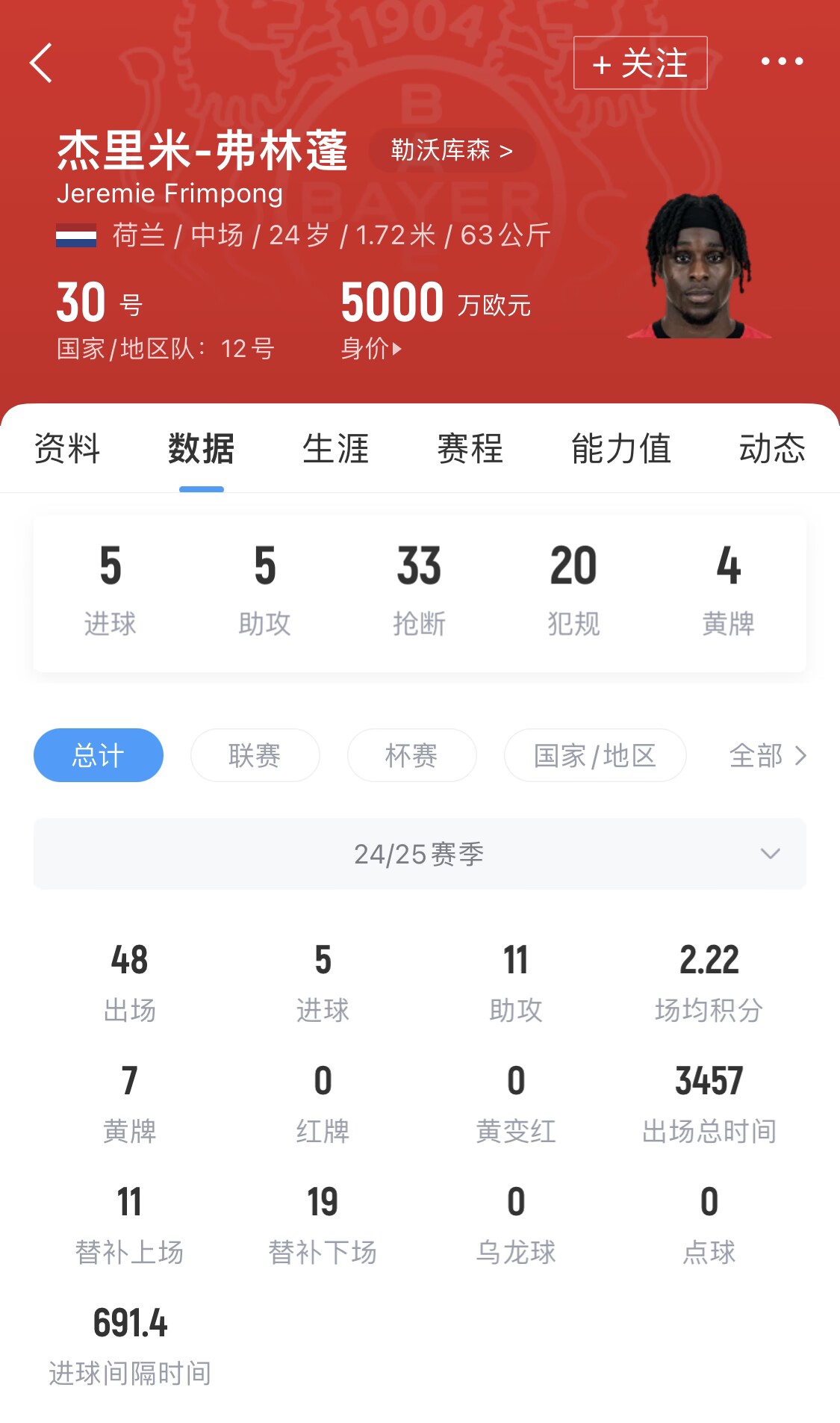Image resolution: width=840 pixels, height=1423 pixels.
Task: Select the 联赛 filter chip
Action: pos(255,755)
